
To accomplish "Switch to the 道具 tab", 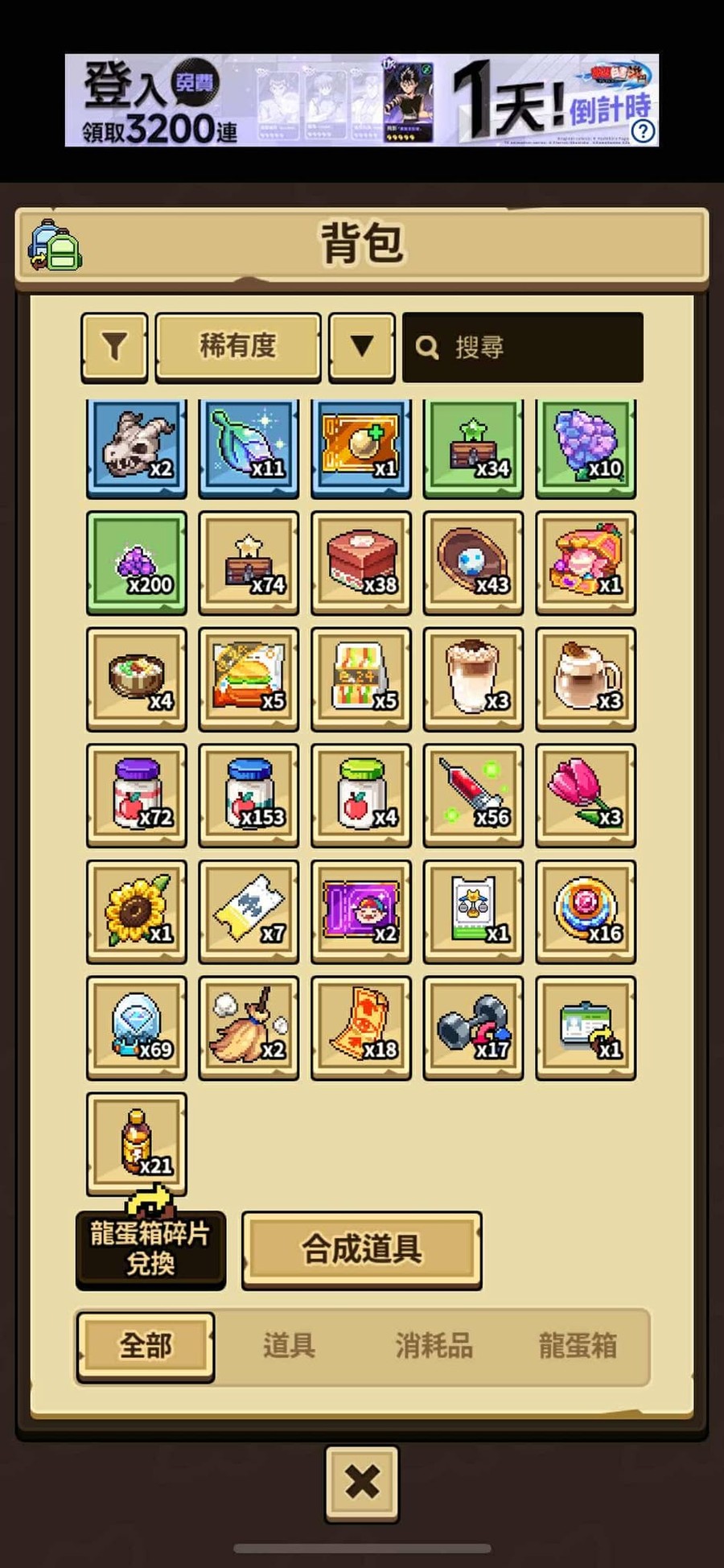I will [289, 1346].
